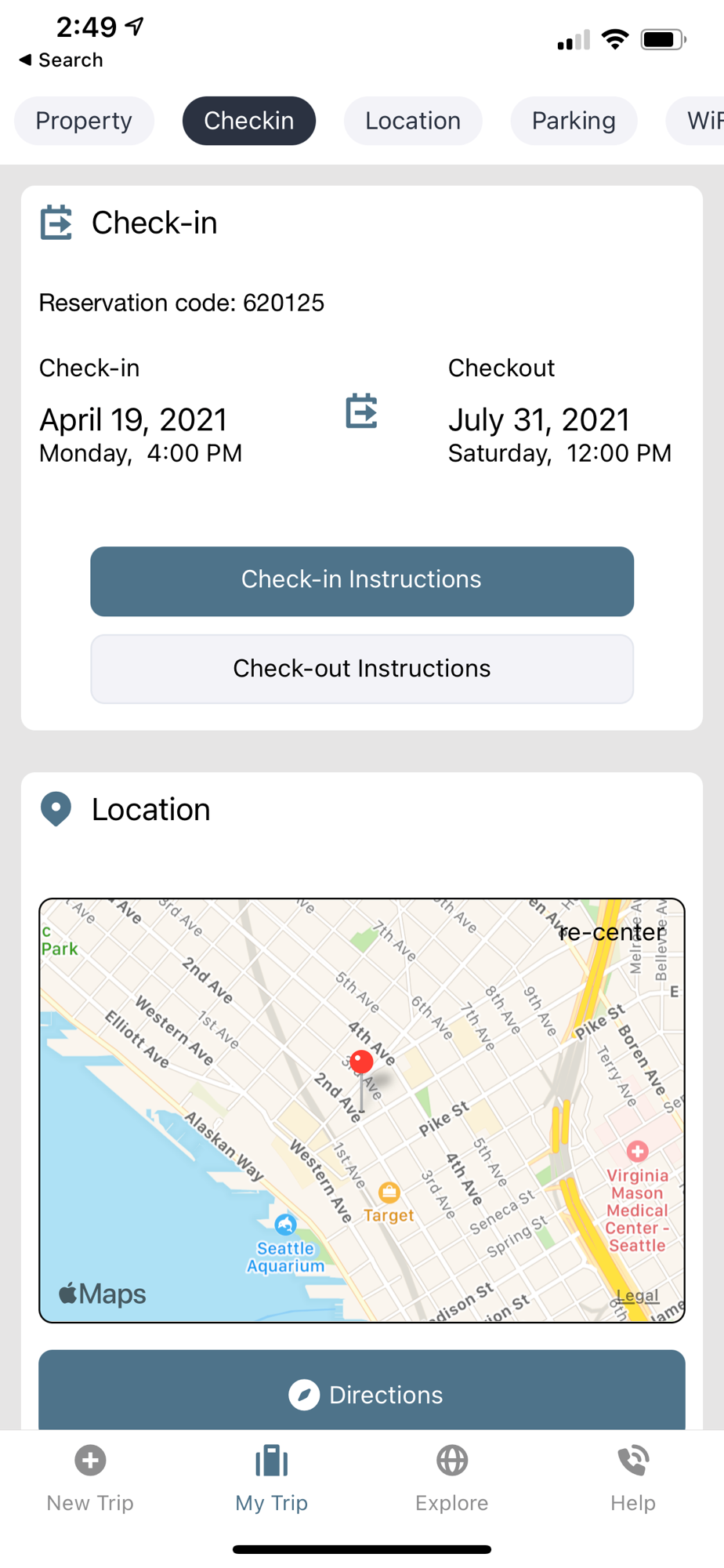Jump to the Parking section
This screenshot has height=1568, width=724.
[x=574, y=121]
